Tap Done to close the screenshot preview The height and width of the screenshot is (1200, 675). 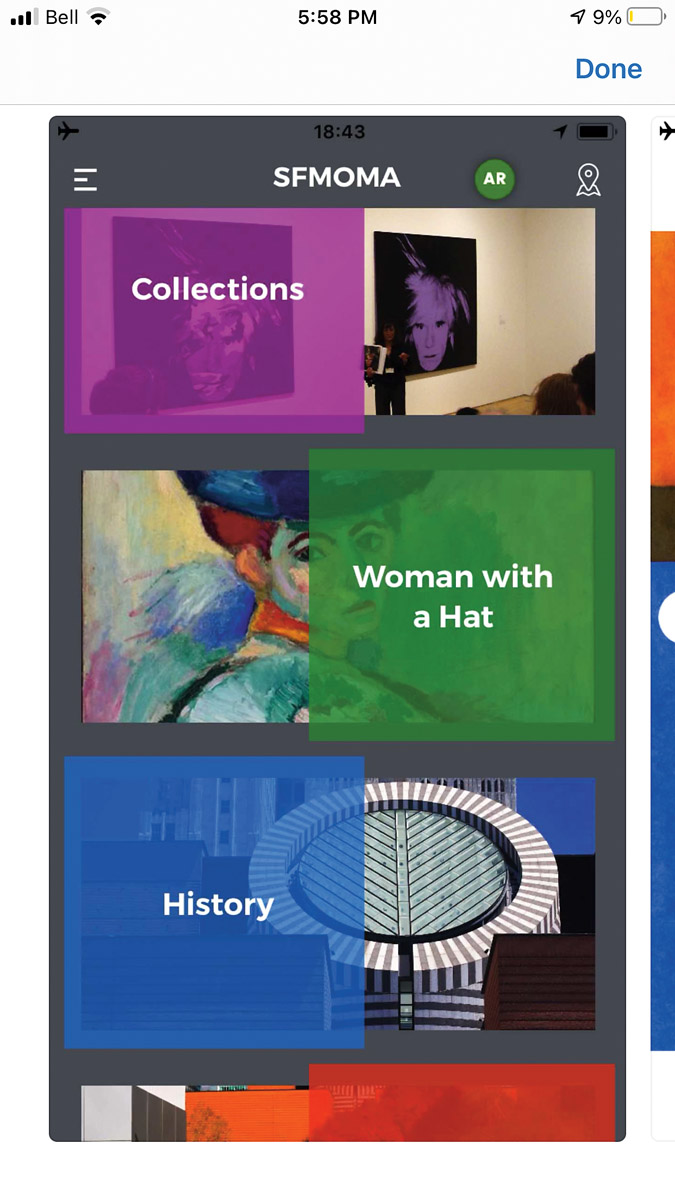coord(608,69)
